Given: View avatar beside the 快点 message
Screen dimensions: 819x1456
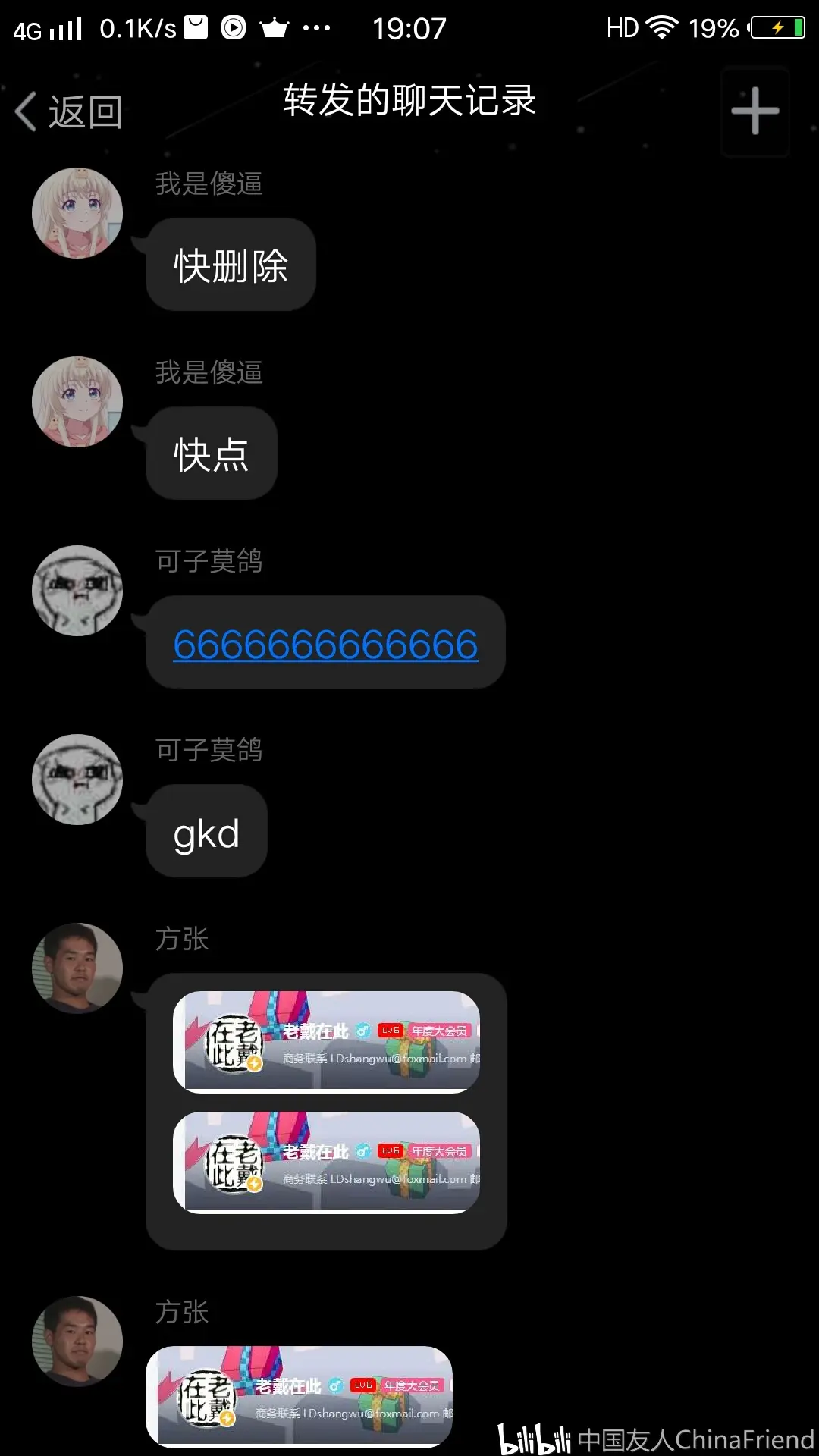Looking at the screenshot, I should coord(77,402).
